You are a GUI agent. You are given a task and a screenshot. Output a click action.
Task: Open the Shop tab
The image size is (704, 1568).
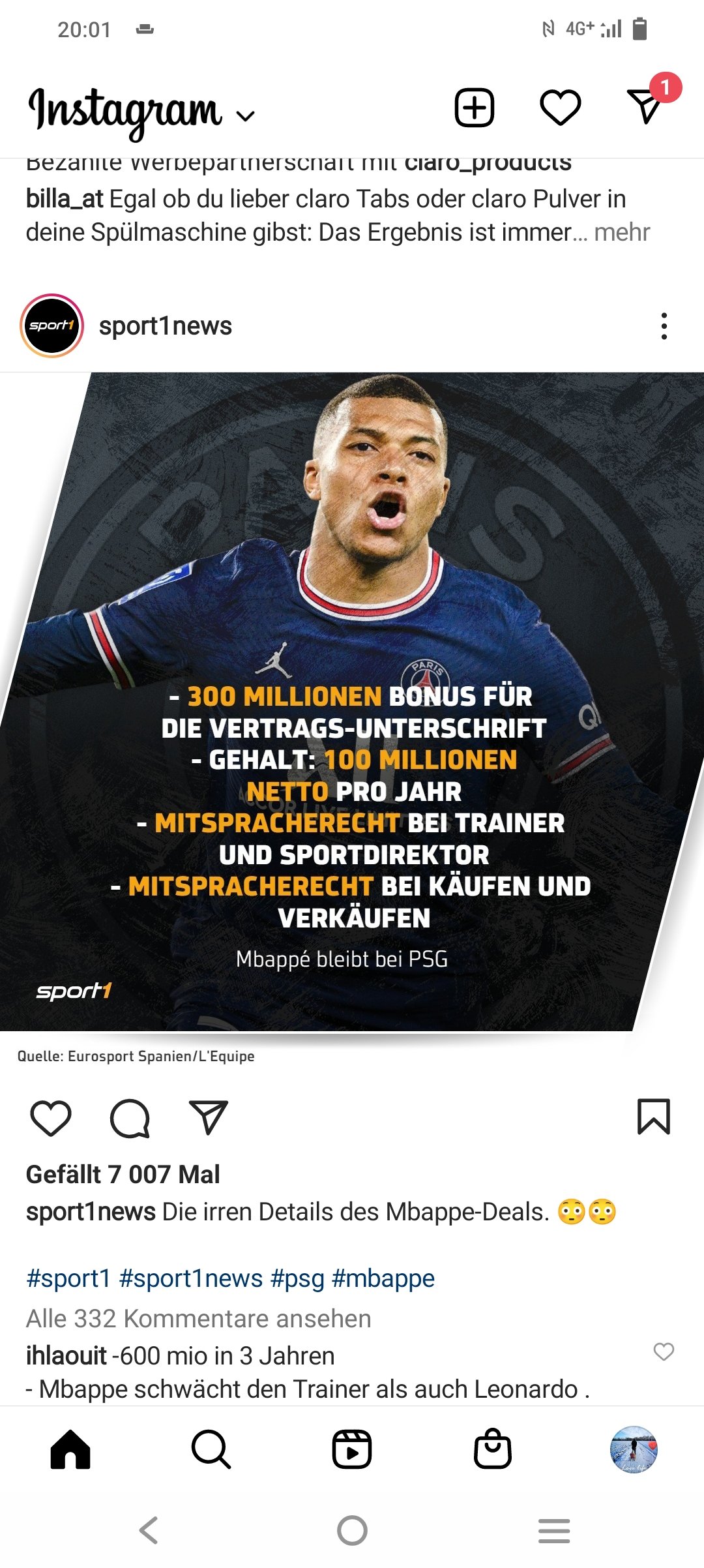click(492, 1449)
